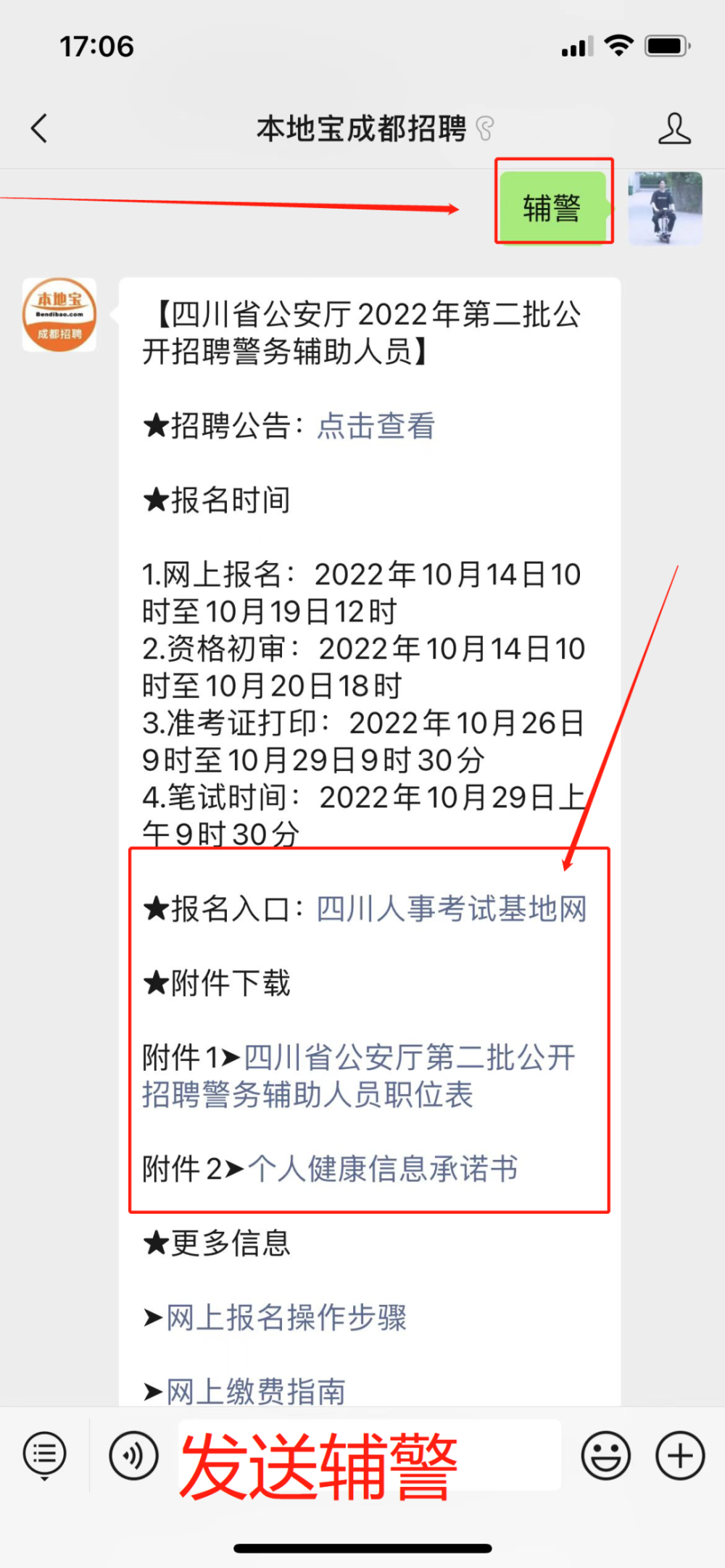The width and height of the screenshot is (725, 1568).
Task: Open the account profile icon
Action: [x=674, y=128]
